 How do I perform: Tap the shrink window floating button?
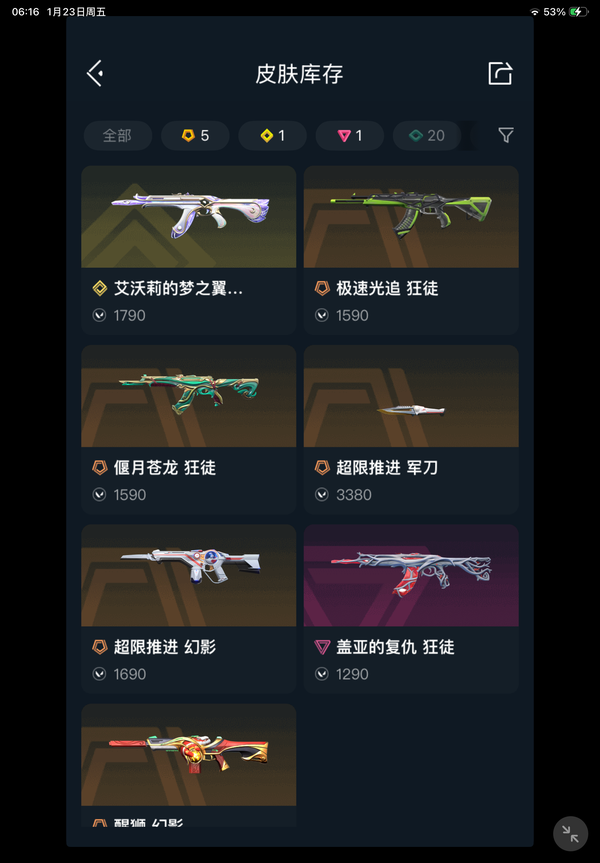point(570,834)
